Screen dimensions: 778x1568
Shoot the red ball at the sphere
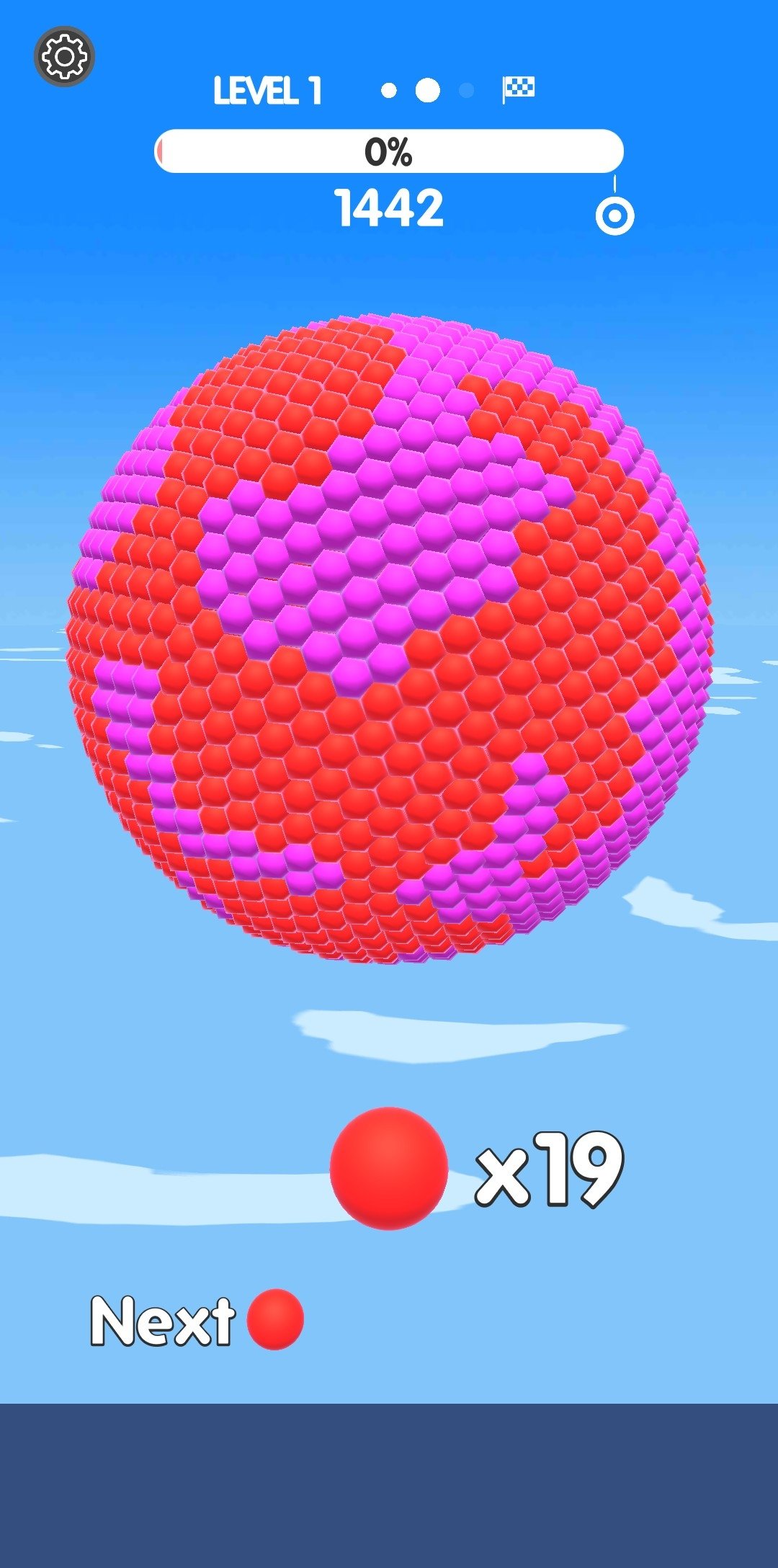pyautogui.click(x=388, y=1168)
